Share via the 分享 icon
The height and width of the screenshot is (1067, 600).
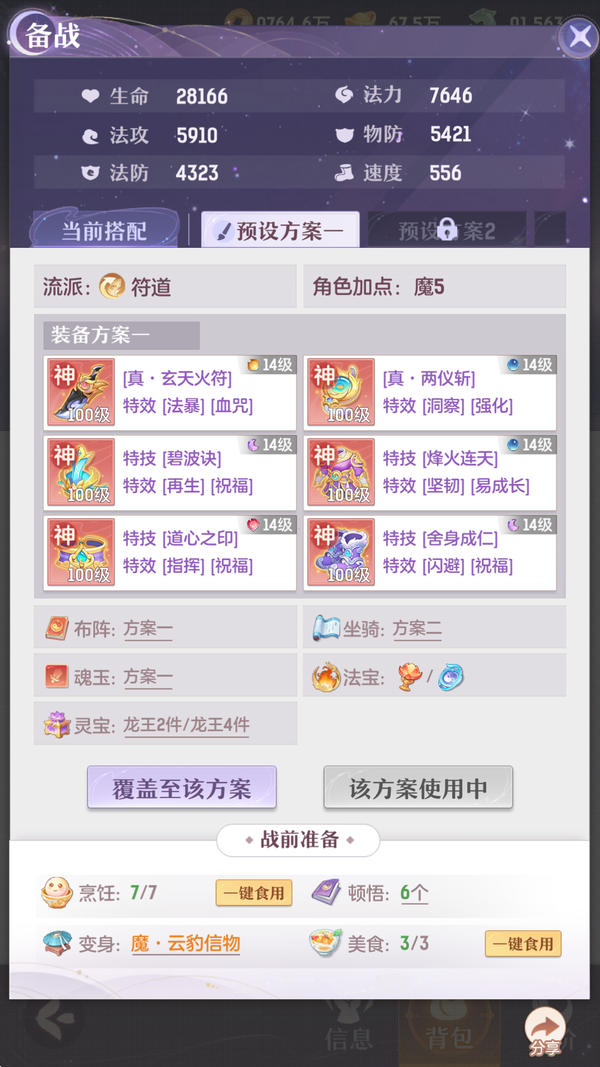coord(545,1030)
